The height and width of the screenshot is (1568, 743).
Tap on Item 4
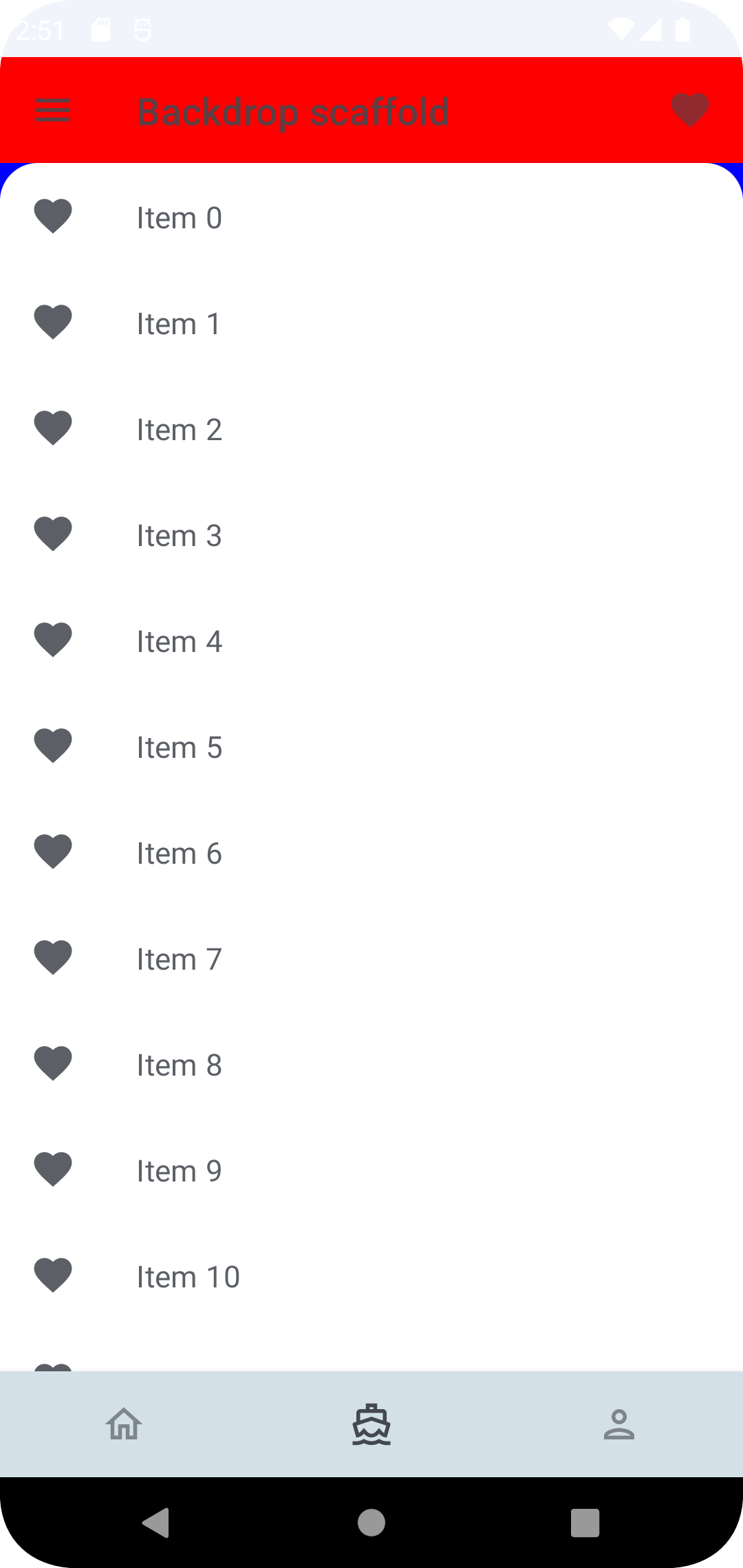tap(179, 642)
